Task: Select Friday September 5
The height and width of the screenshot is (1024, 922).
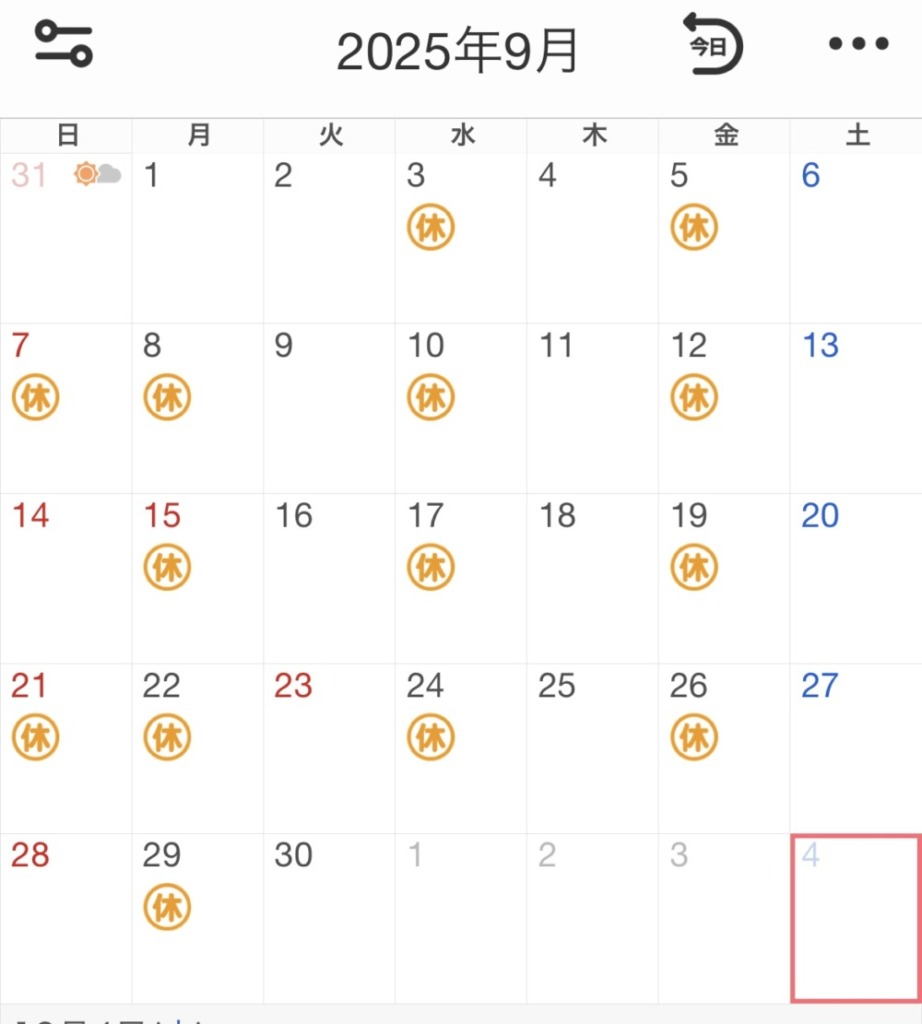Action: tap(724, 237)
